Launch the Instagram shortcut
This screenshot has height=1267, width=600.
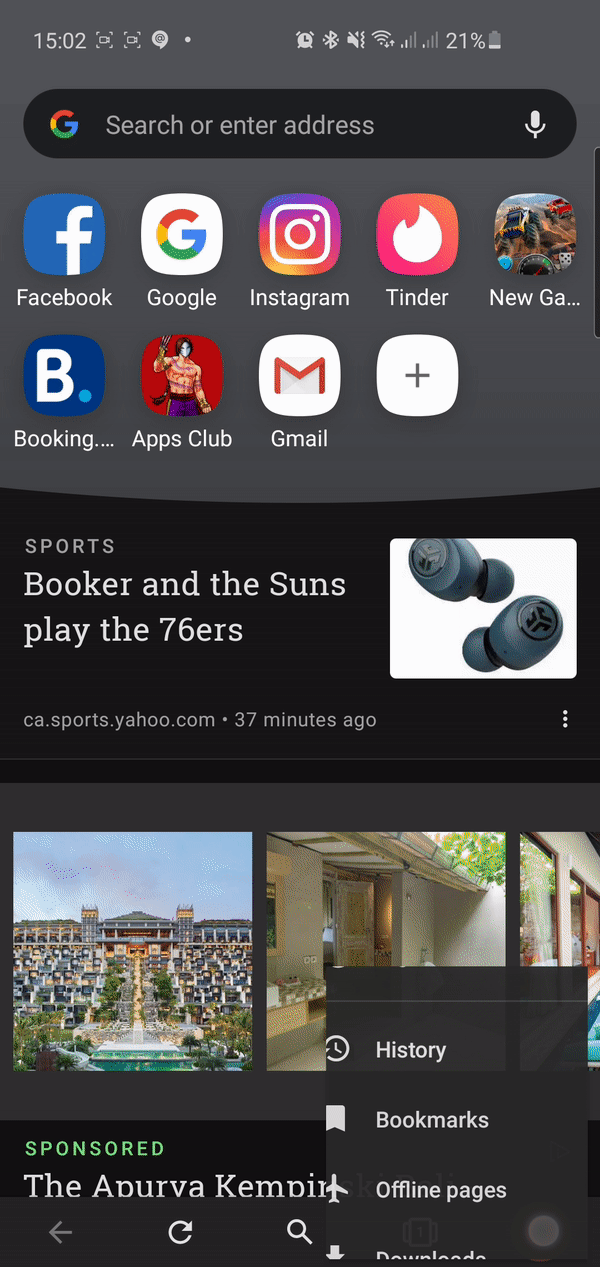pyautogui.click(x=299, y=235)
